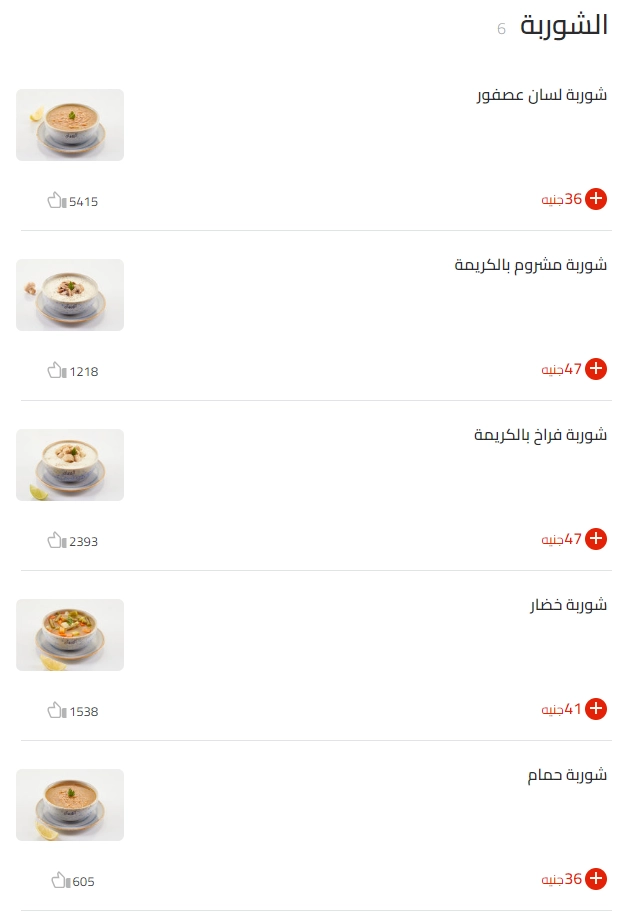The height and width of the screenshot is (912, 628).
Task: Like شوربة خضار (thumbs-up icon)
Action: click(x=56, y=711)
